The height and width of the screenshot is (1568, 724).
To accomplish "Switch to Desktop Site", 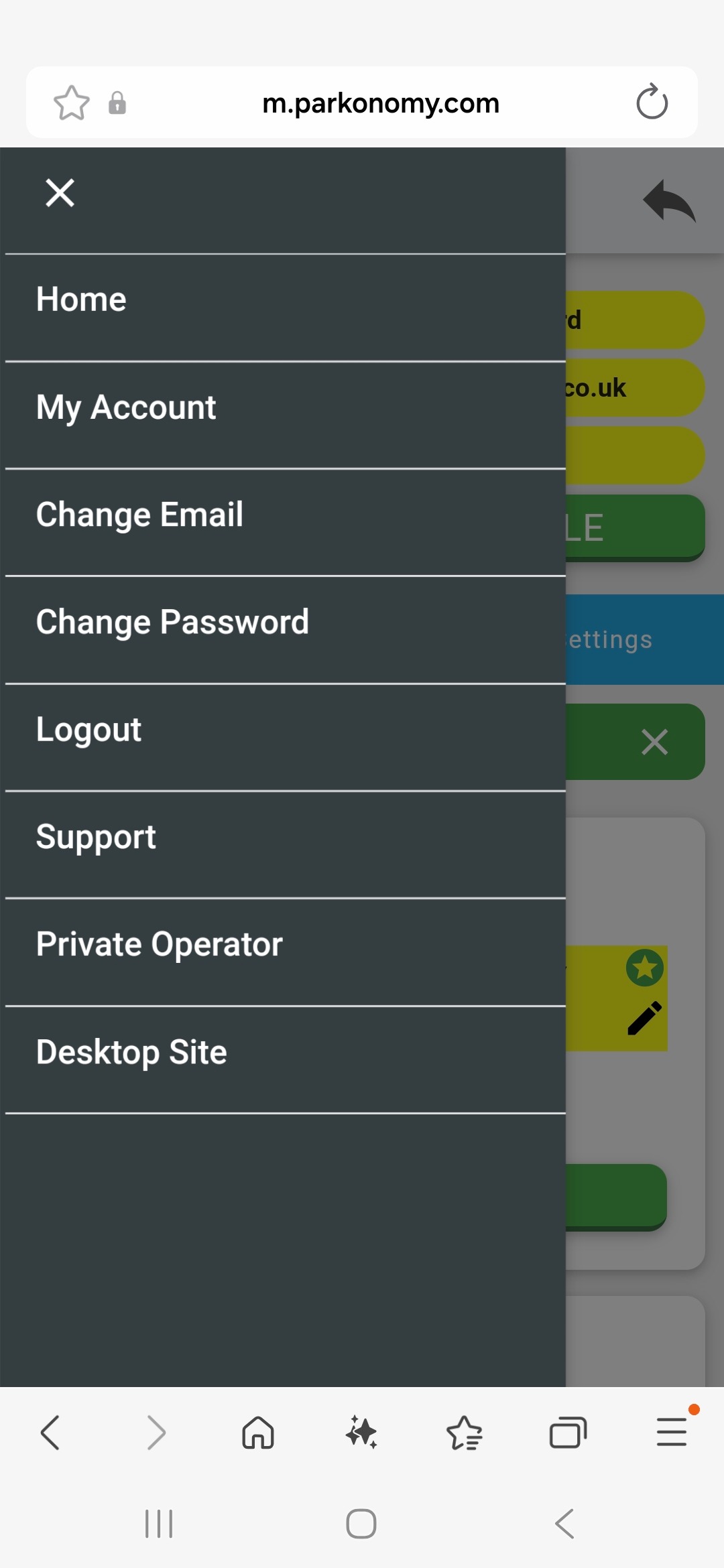I will tap(131, 1052).
